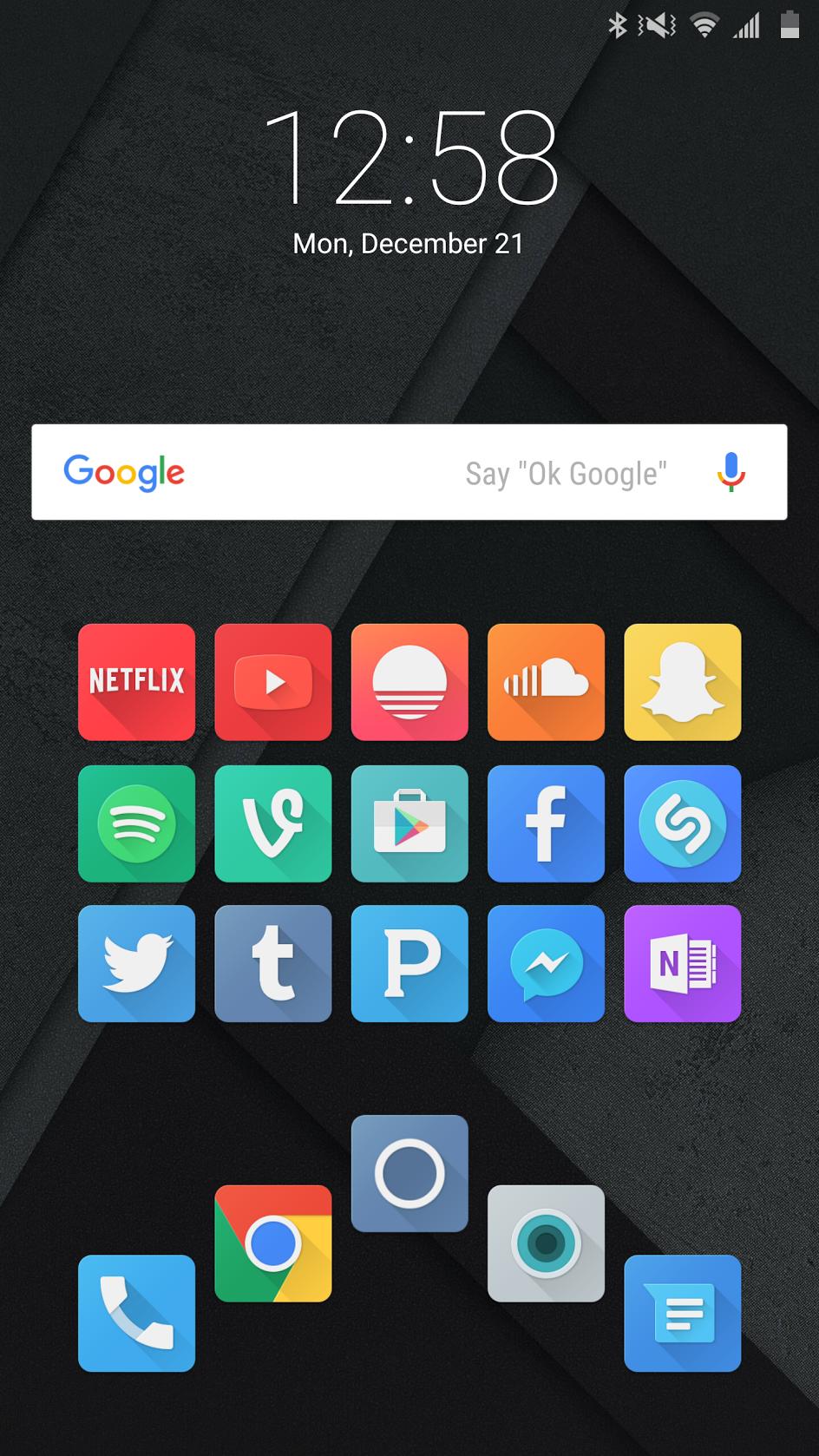
Task: Open the Phone dialer
Action: point(136,1313)
